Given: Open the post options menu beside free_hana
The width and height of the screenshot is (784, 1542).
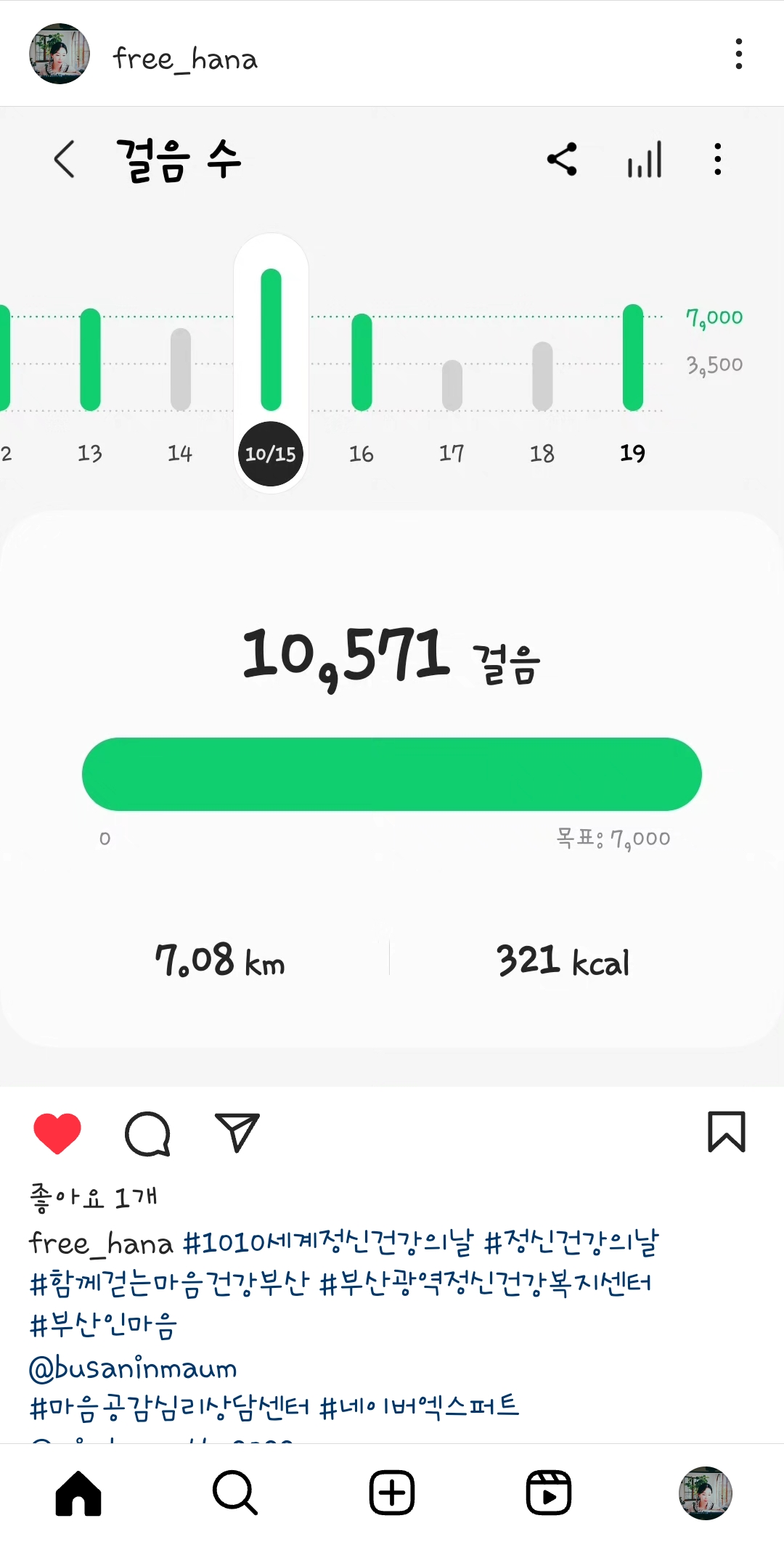Looking at the screenshot, I should pos(738,54).
